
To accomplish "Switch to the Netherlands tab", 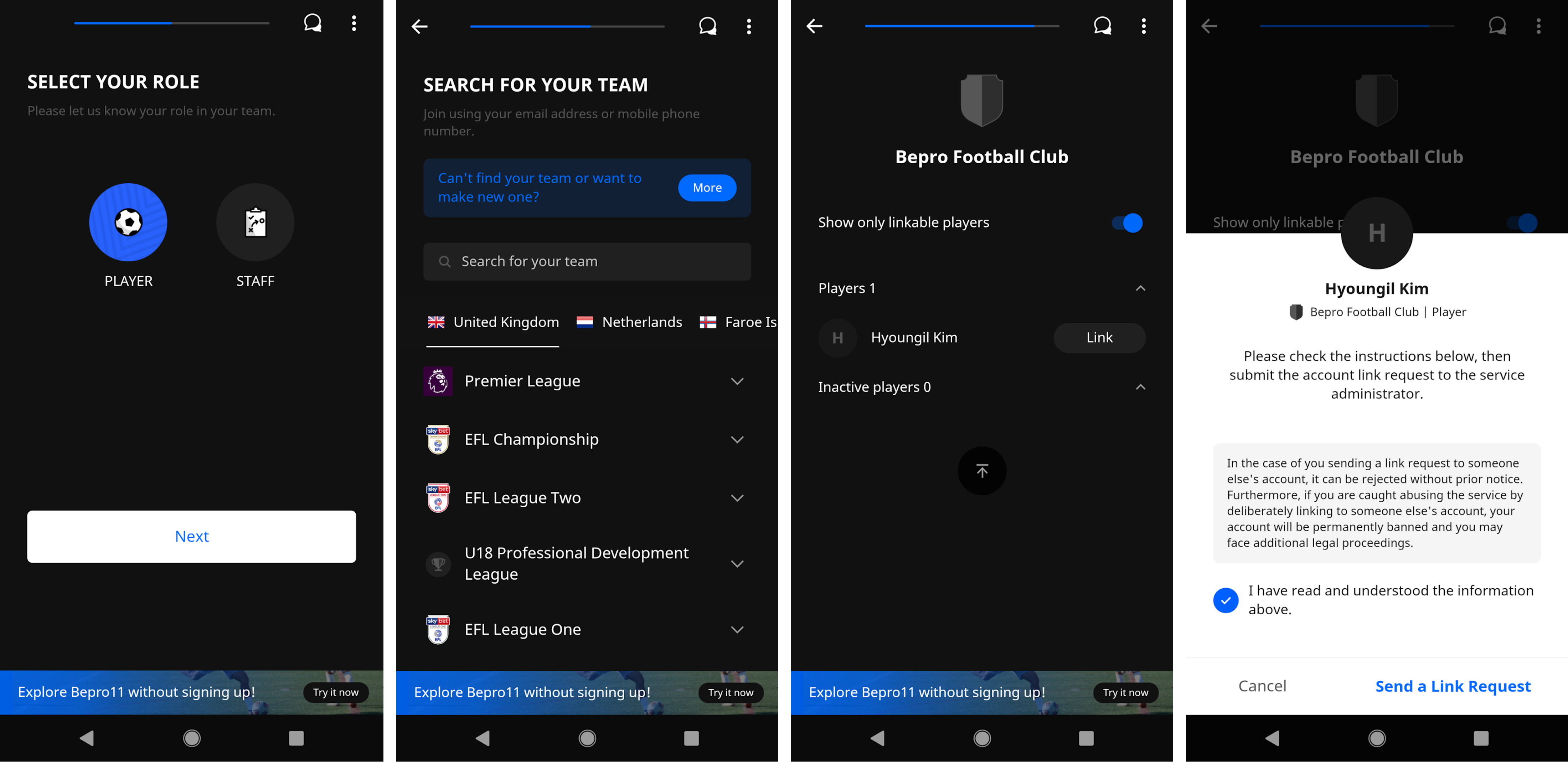I will pyautogui.click(x=629, y=322).
